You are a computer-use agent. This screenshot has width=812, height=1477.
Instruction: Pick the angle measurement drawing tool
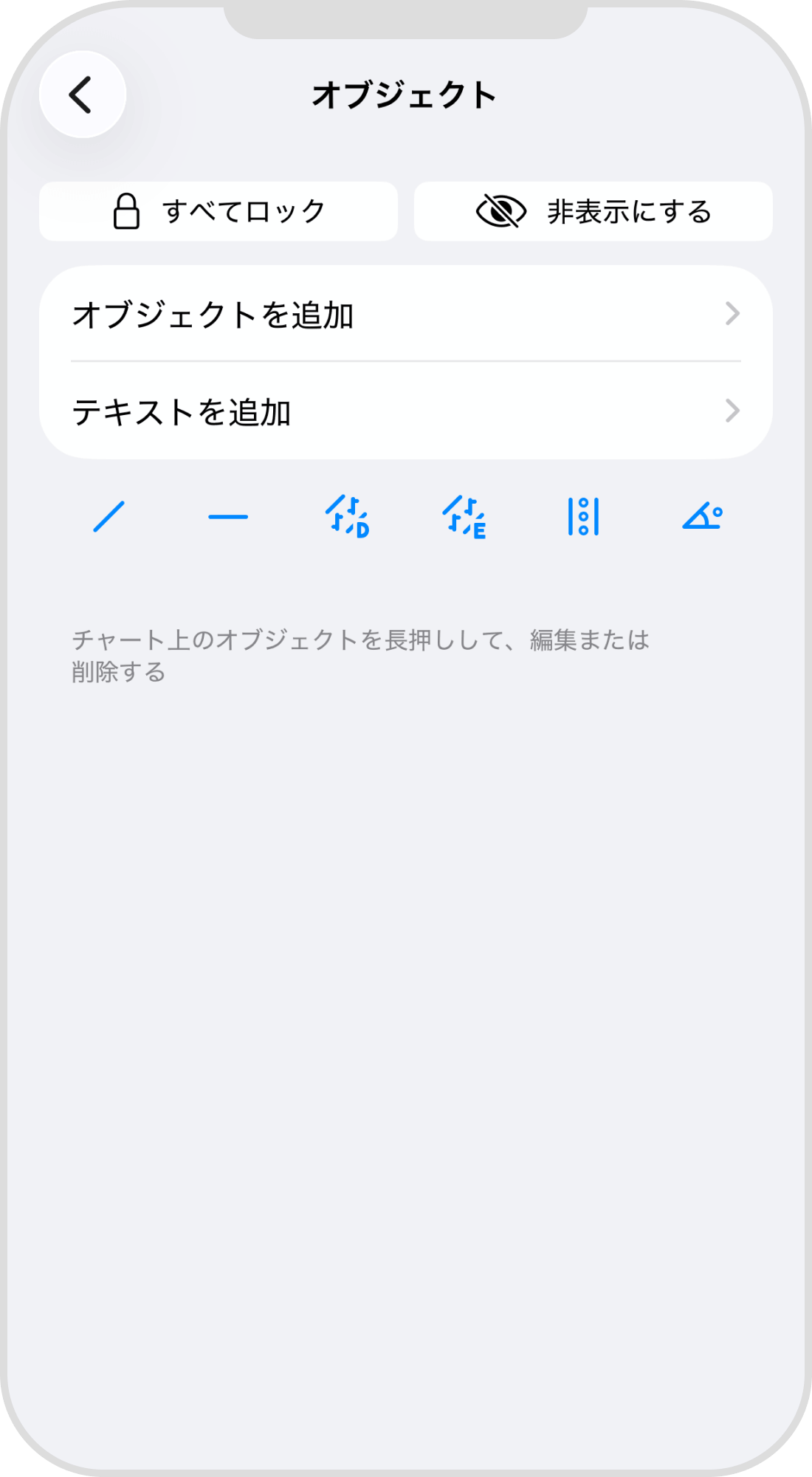point(701,517)
